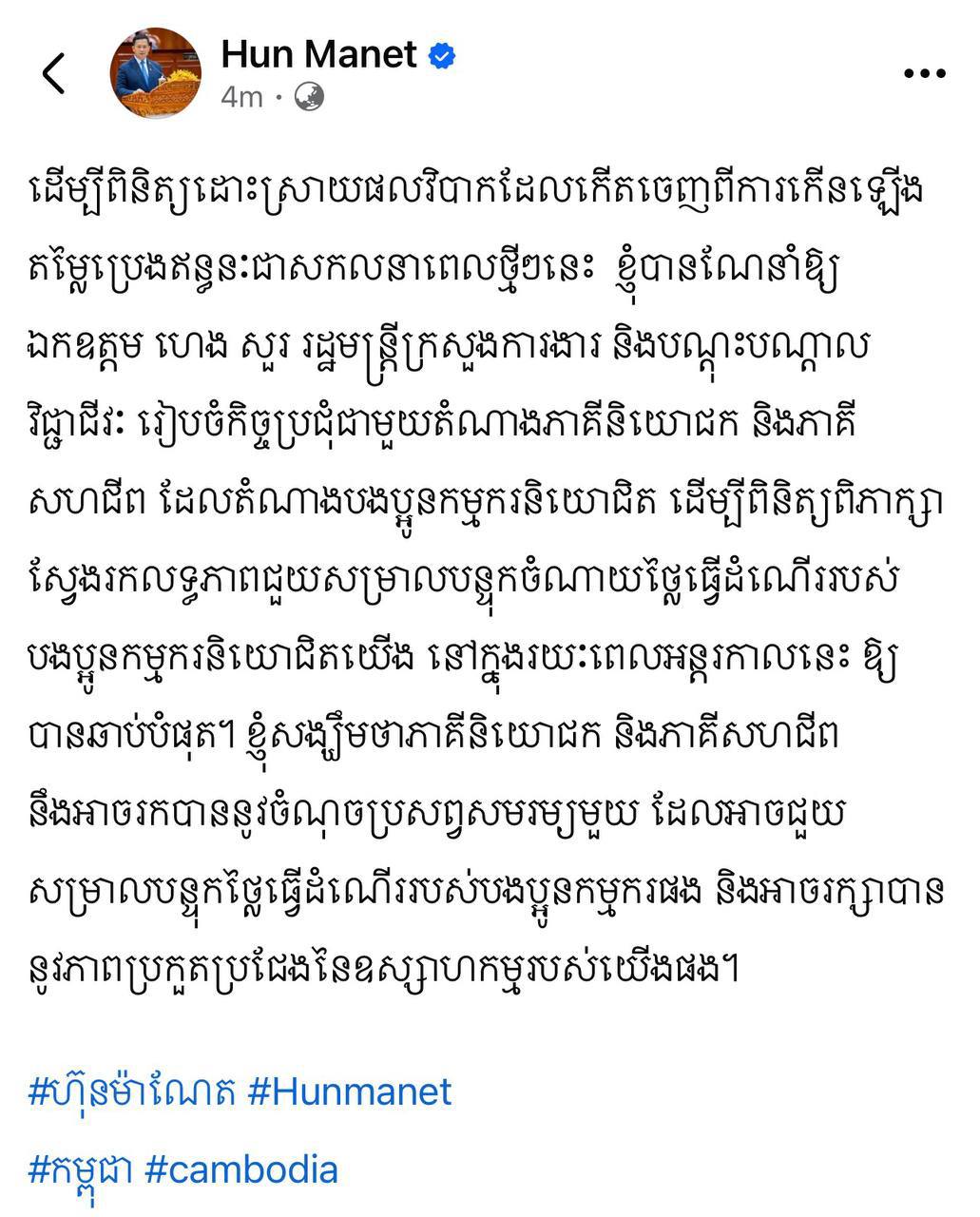The image size is (980, 1217).
Task: Tap the #cambodia hashtag
Action: pyautogui.click(x=241, y=1169)
